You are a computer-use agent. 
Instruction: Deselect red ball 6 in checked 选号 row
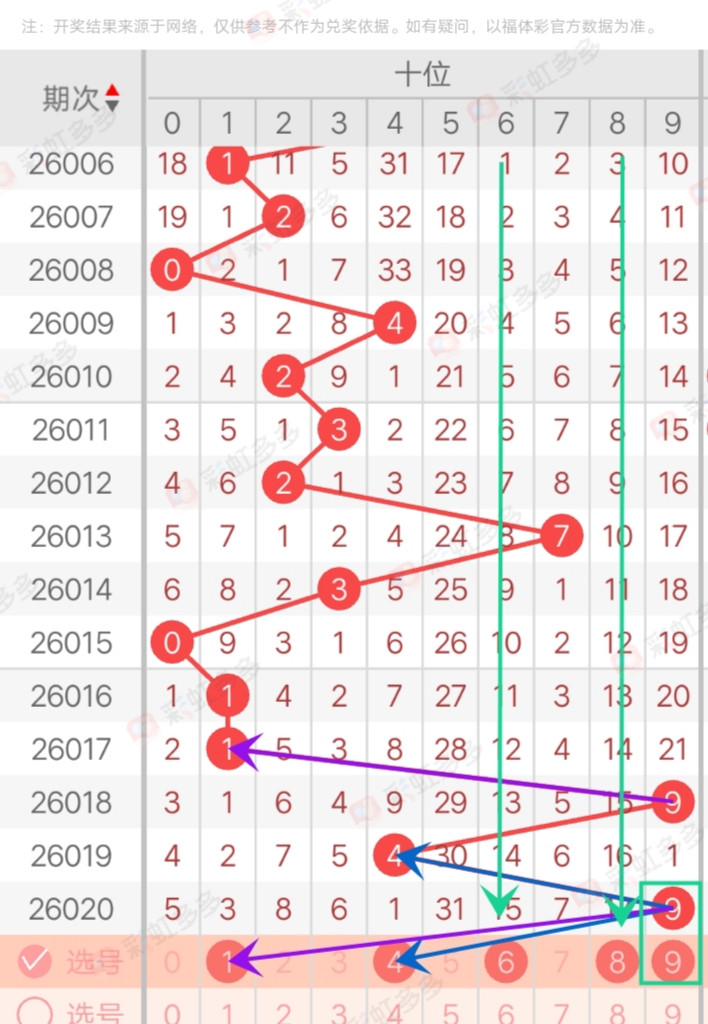pos(506,962)
